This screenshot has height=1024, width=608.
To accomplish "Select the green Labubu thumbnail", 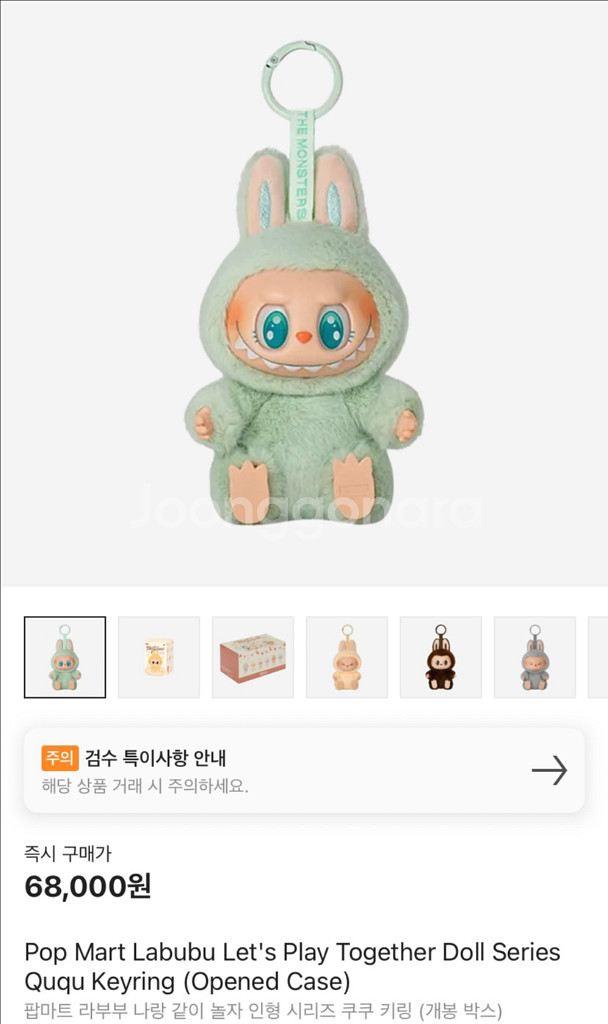I will click(65, 657).
